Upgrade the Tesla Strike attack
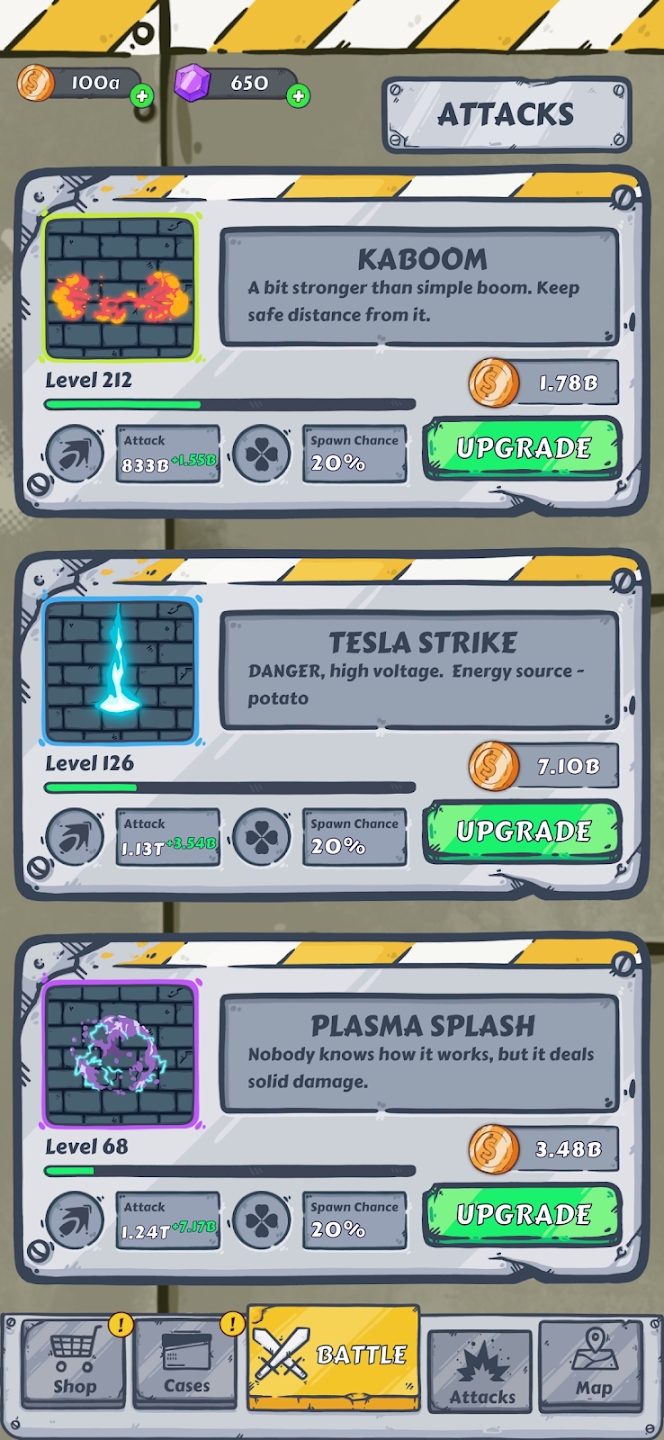664x1440 pixels. pos(523,831)
